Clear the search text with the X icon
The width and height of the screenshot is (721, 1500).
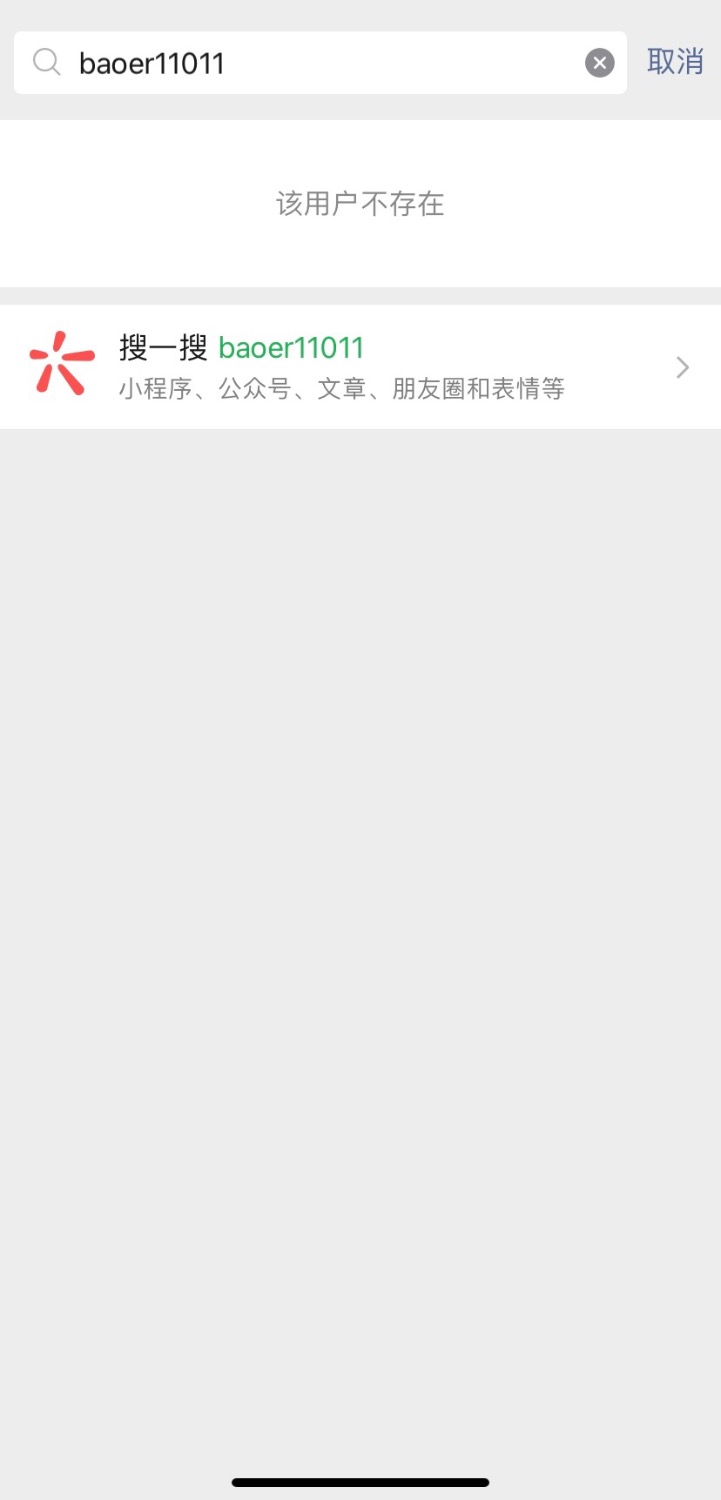[x=599, y=63]
